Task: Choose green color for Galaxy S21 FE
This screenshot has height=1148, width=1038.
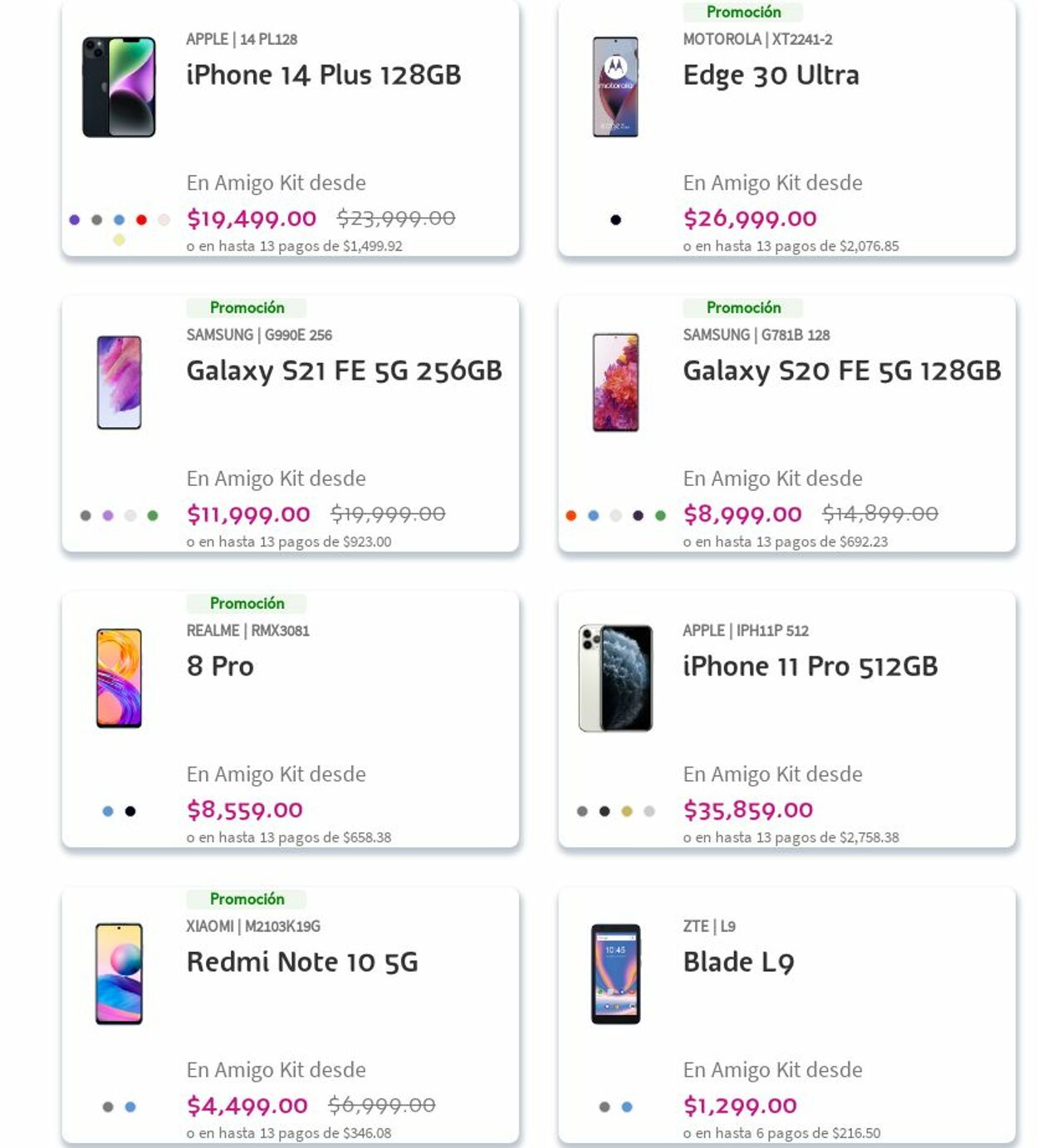Action: tap(153, 516)
